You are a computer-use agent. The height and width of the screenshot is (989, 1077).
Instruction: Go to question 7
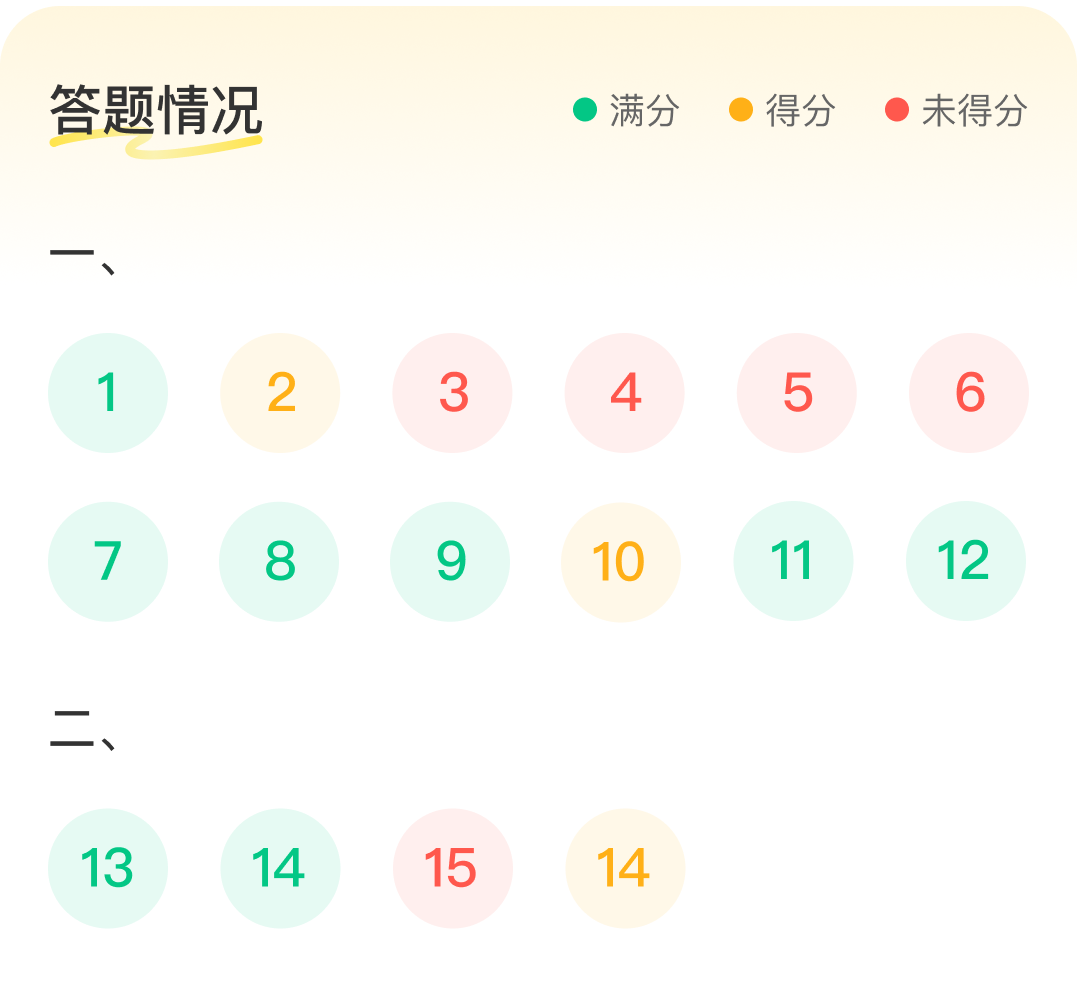point(108,561)
